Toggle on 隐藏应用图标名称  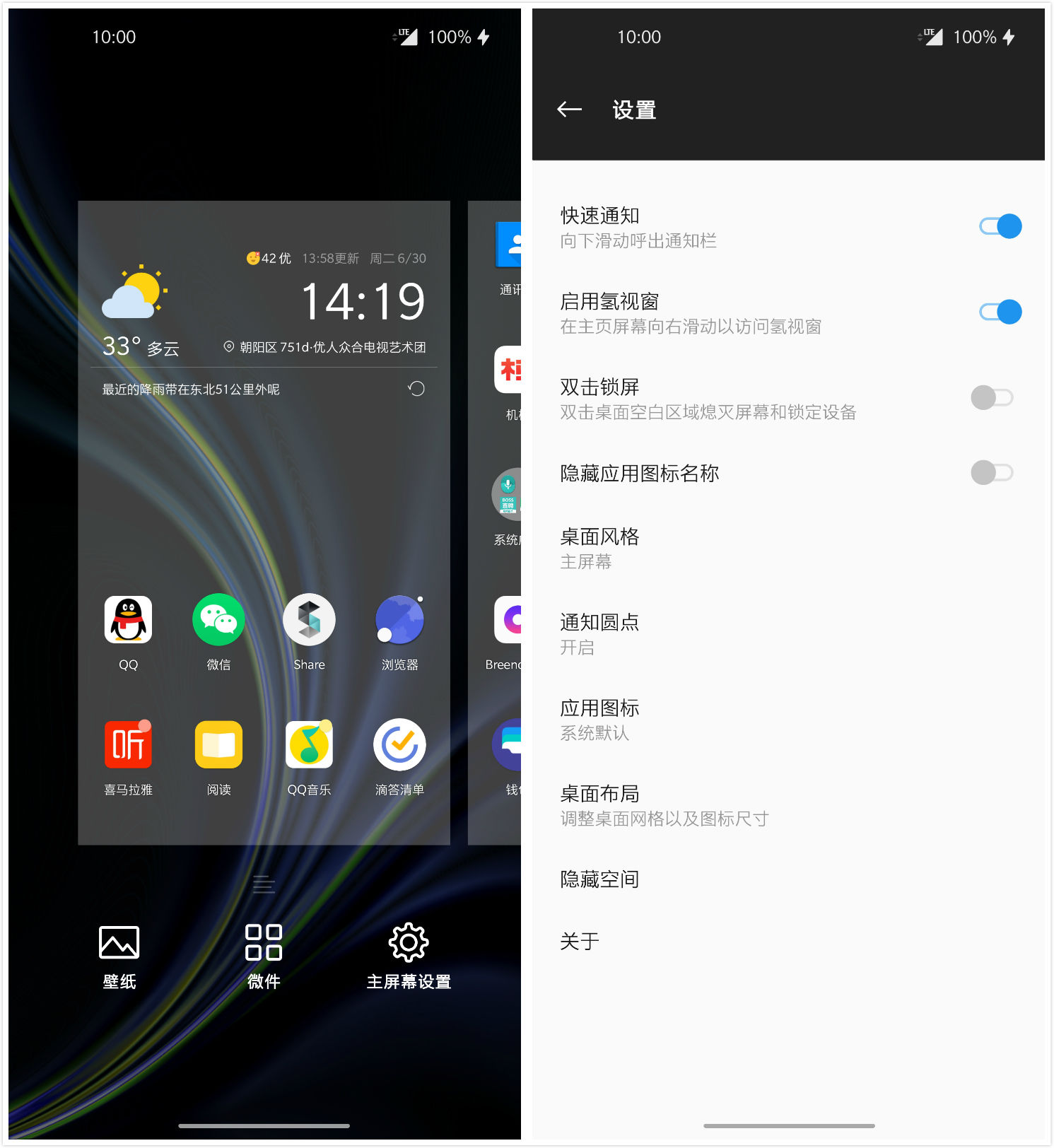(992, 472)
